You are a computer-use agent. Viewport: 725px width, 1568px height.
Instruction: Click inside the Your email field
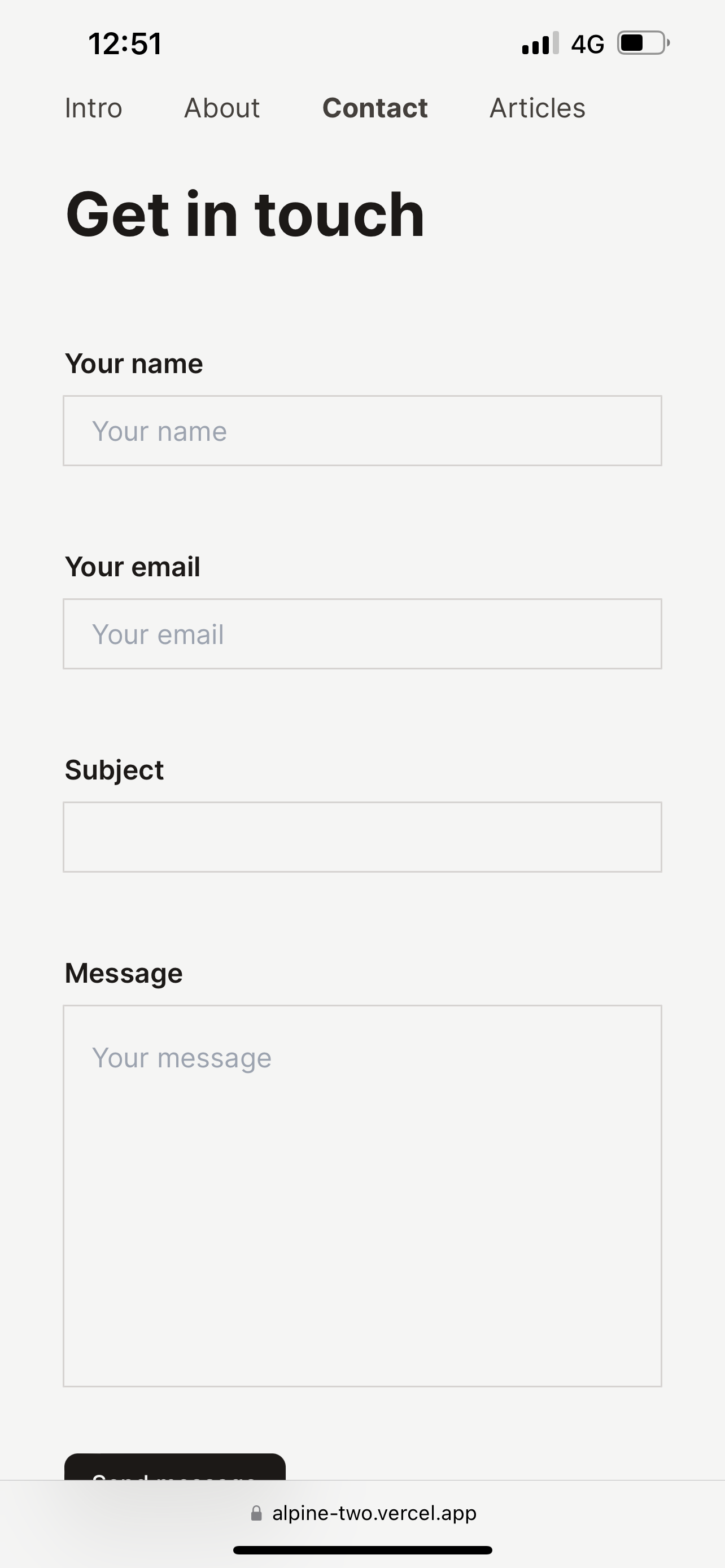coord(361,634)
